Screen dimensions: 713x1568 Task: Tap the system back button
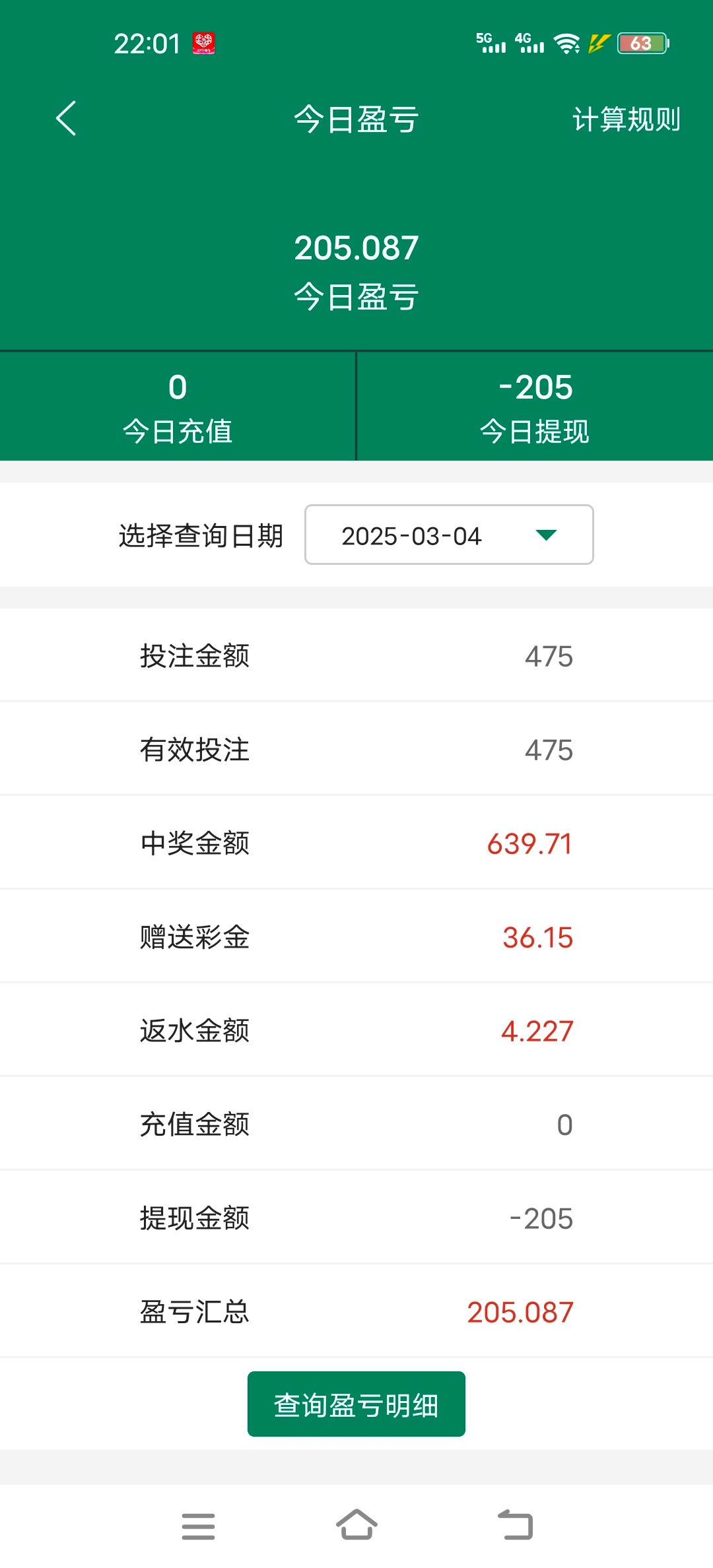click(x=516, y=1525)
